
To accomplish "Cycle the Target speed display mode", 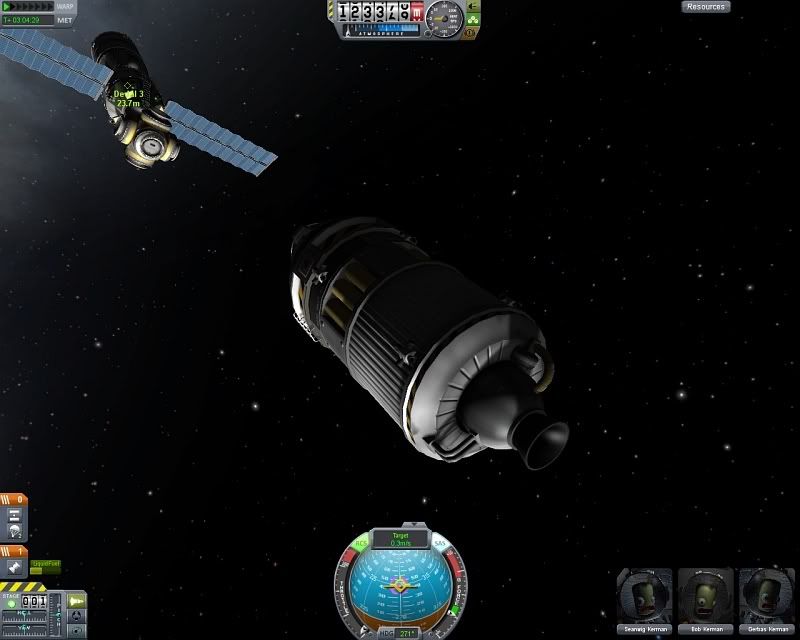I will click(399, 539).
